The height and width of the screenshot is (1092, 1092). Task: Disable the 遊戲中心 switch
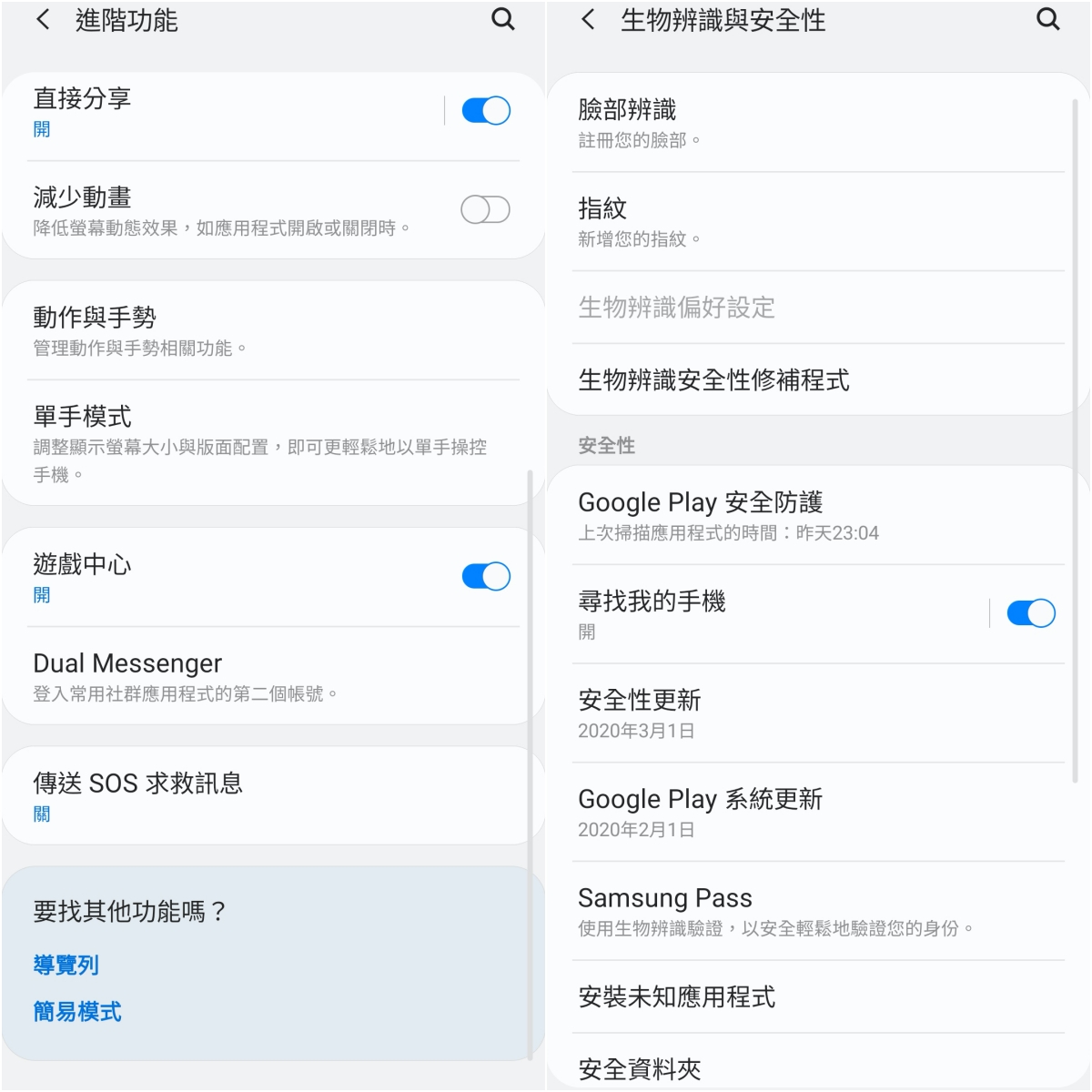[x=485, y=577]
